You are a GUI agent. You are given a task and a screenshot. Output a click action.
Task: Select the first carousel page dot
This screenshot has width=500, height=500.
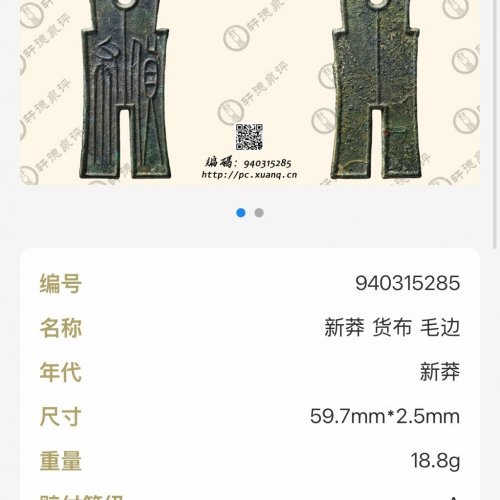(x=241, y=213)
